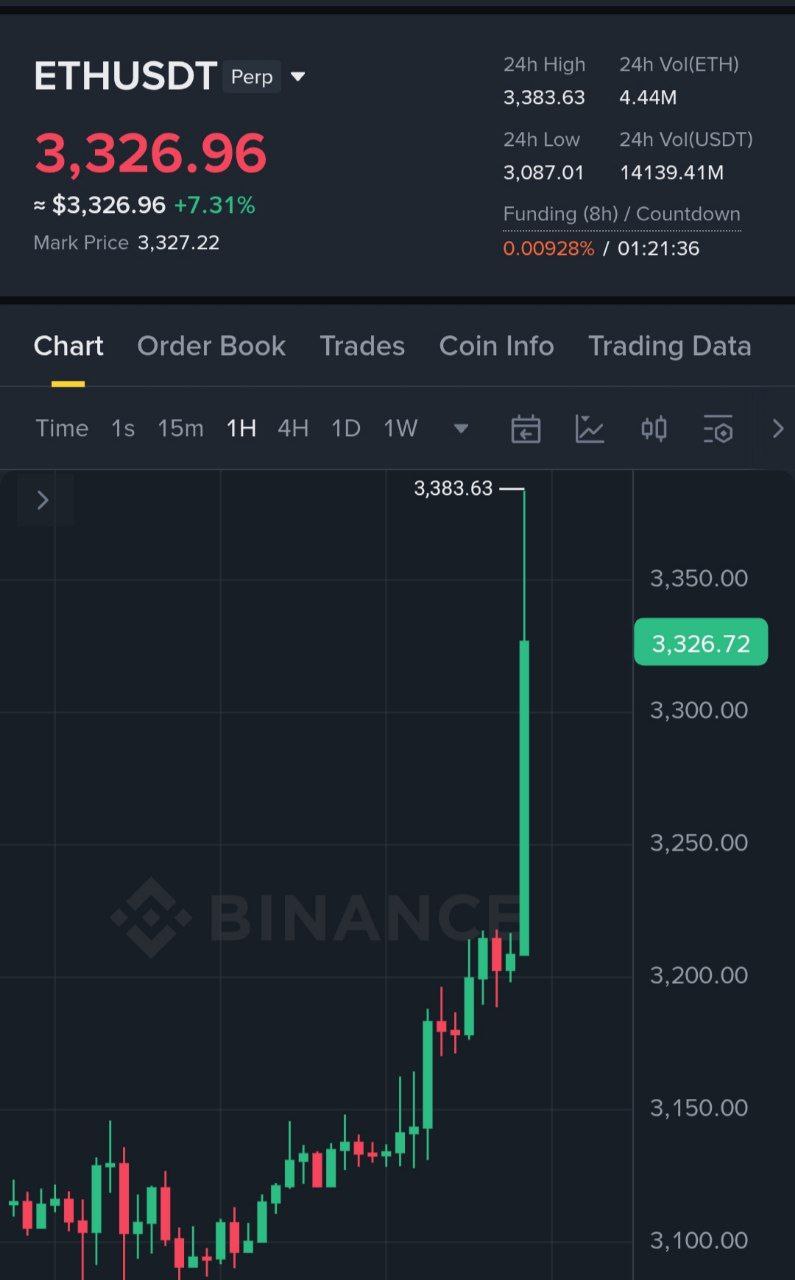Expand more time intervals dropdown arrow

point(461,428)
